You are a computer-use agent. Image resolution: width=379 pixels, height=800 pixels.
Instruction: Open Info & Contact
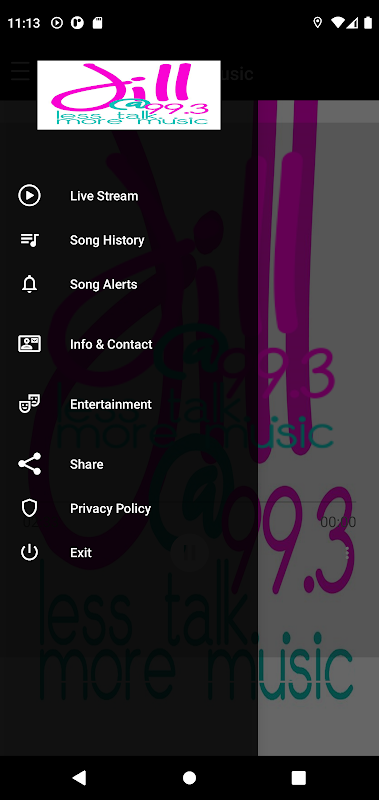[x=129, y=344]
